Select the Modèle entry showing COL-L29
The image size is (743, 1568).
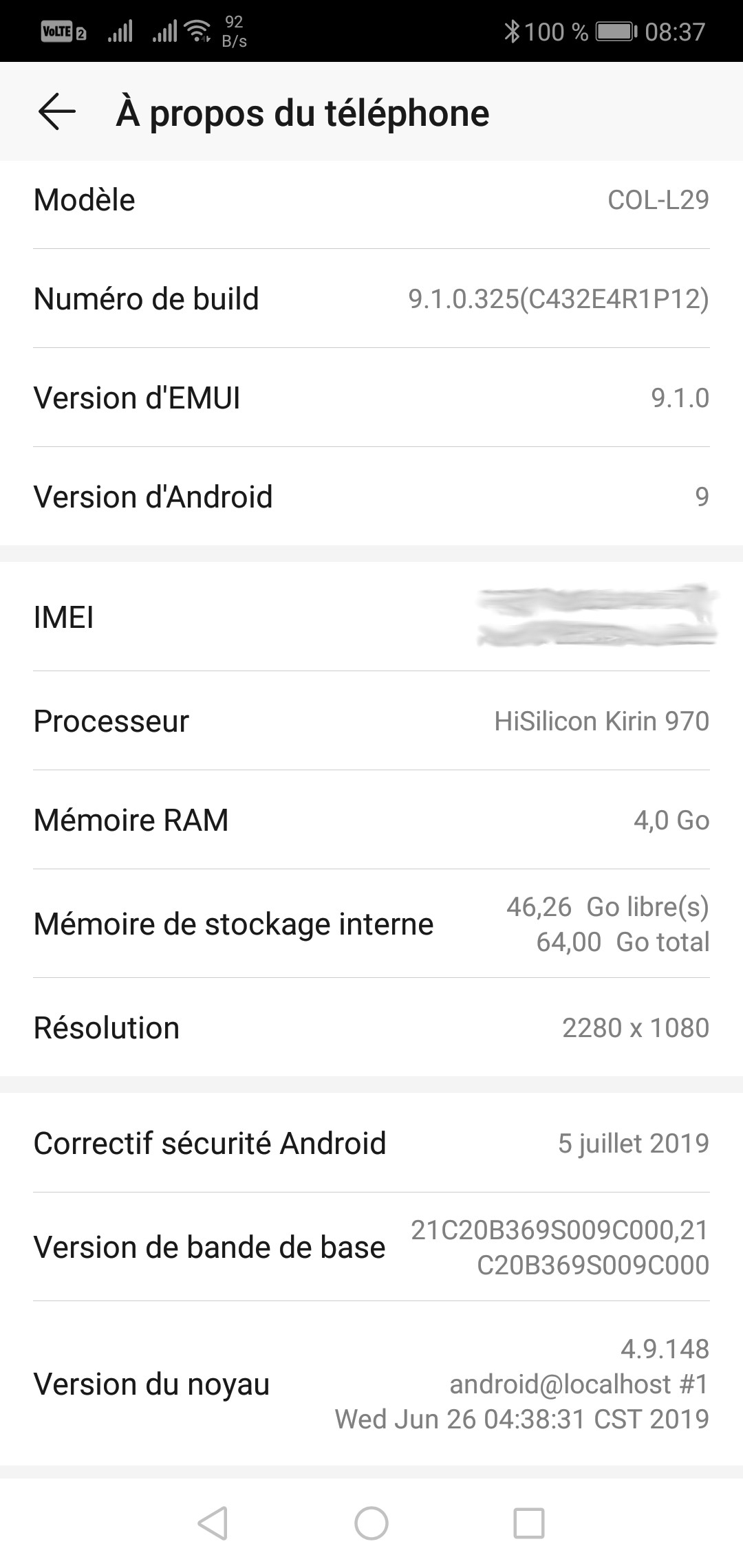pyautogui.click(x=371, y=199)
